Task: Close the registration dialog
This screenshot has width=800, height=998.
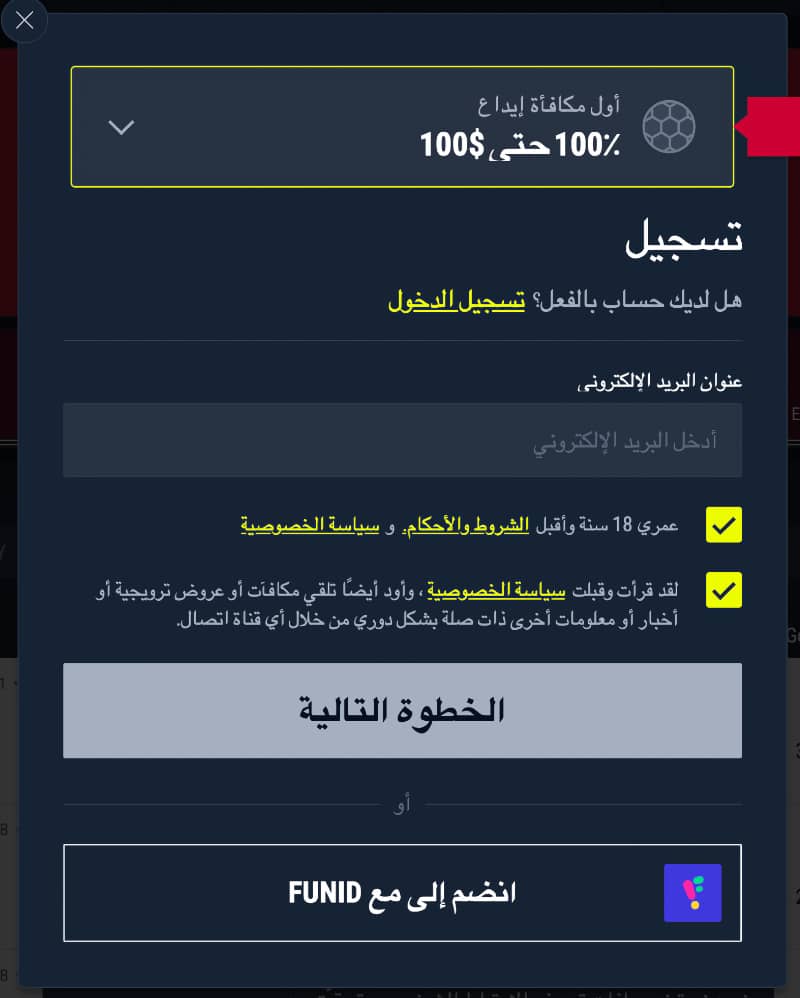Action: [24, 20]
